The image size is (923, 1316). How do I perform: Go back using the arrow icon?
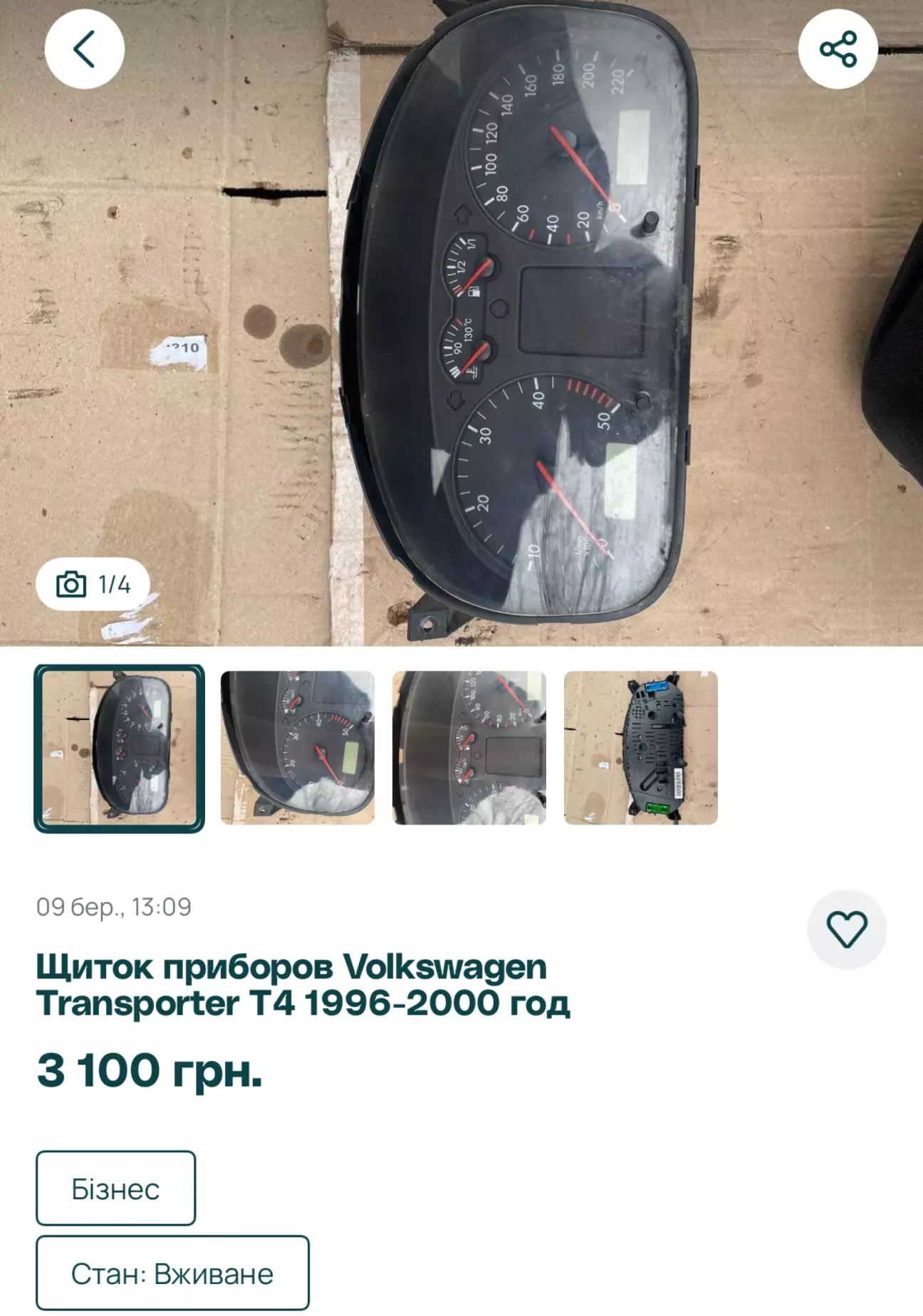point(84,49)
